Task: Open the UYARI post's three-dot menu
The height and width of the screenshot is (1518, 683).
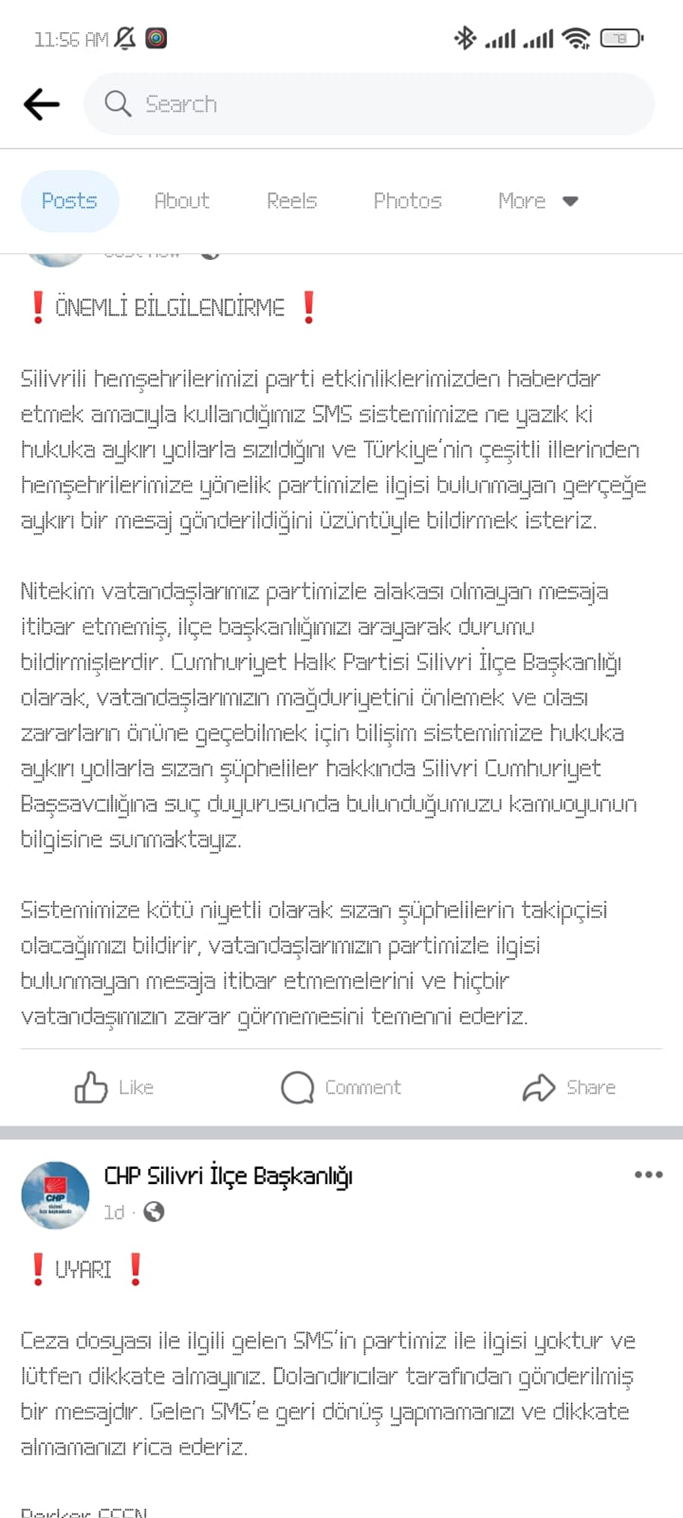Action: click(648, 1175)
